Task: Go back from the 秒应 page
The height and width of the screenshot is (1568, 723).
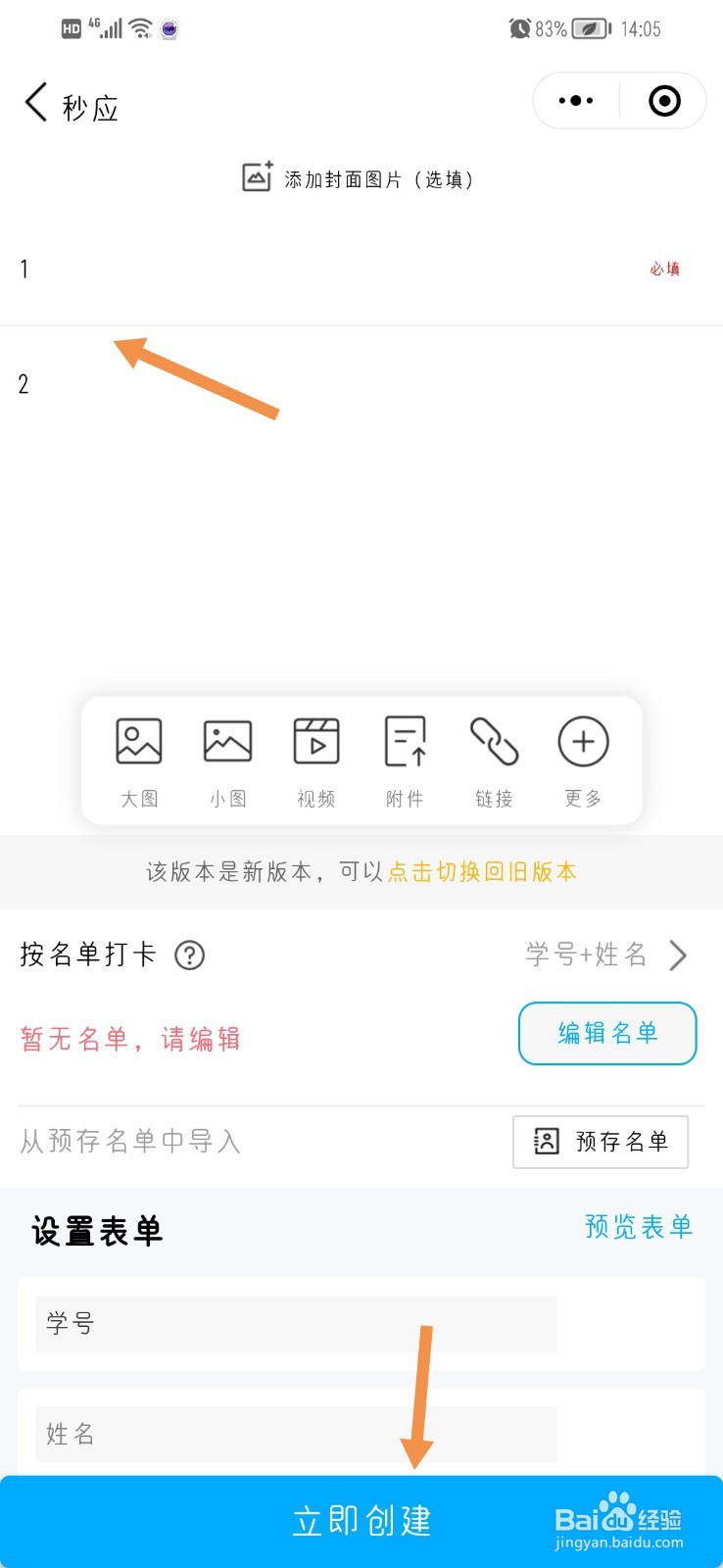Action: tap(36, 102)
